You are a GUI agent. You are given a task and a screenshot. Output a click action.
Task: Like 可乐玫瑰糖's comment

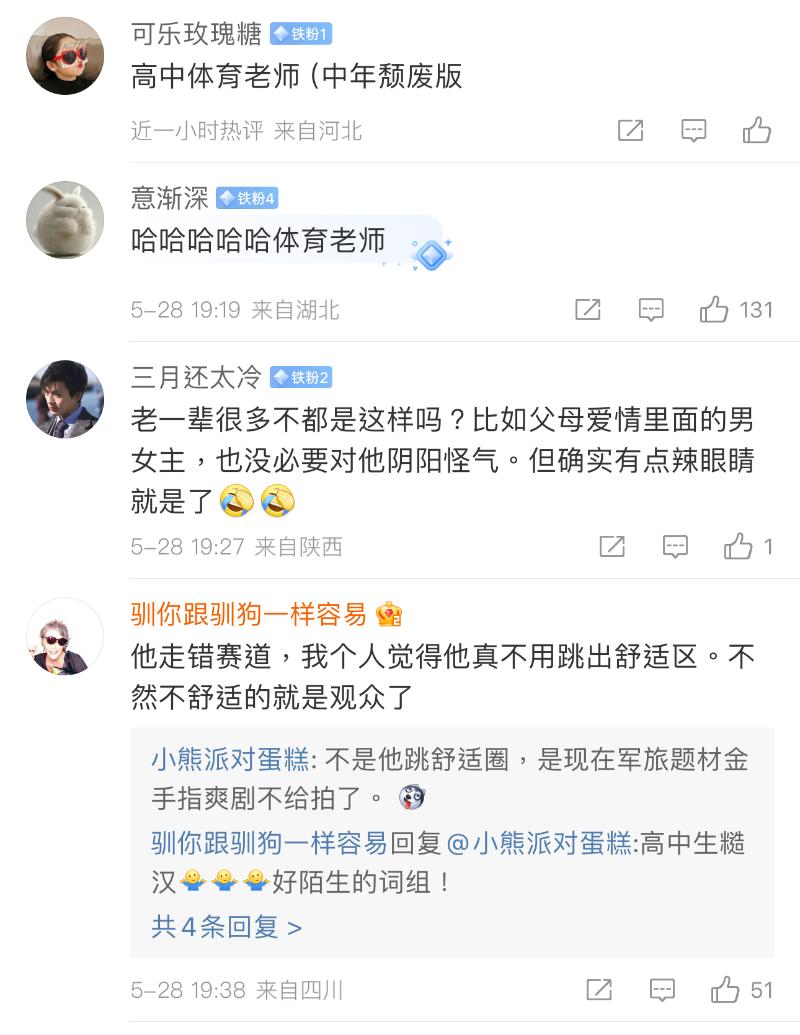(757, 130)
